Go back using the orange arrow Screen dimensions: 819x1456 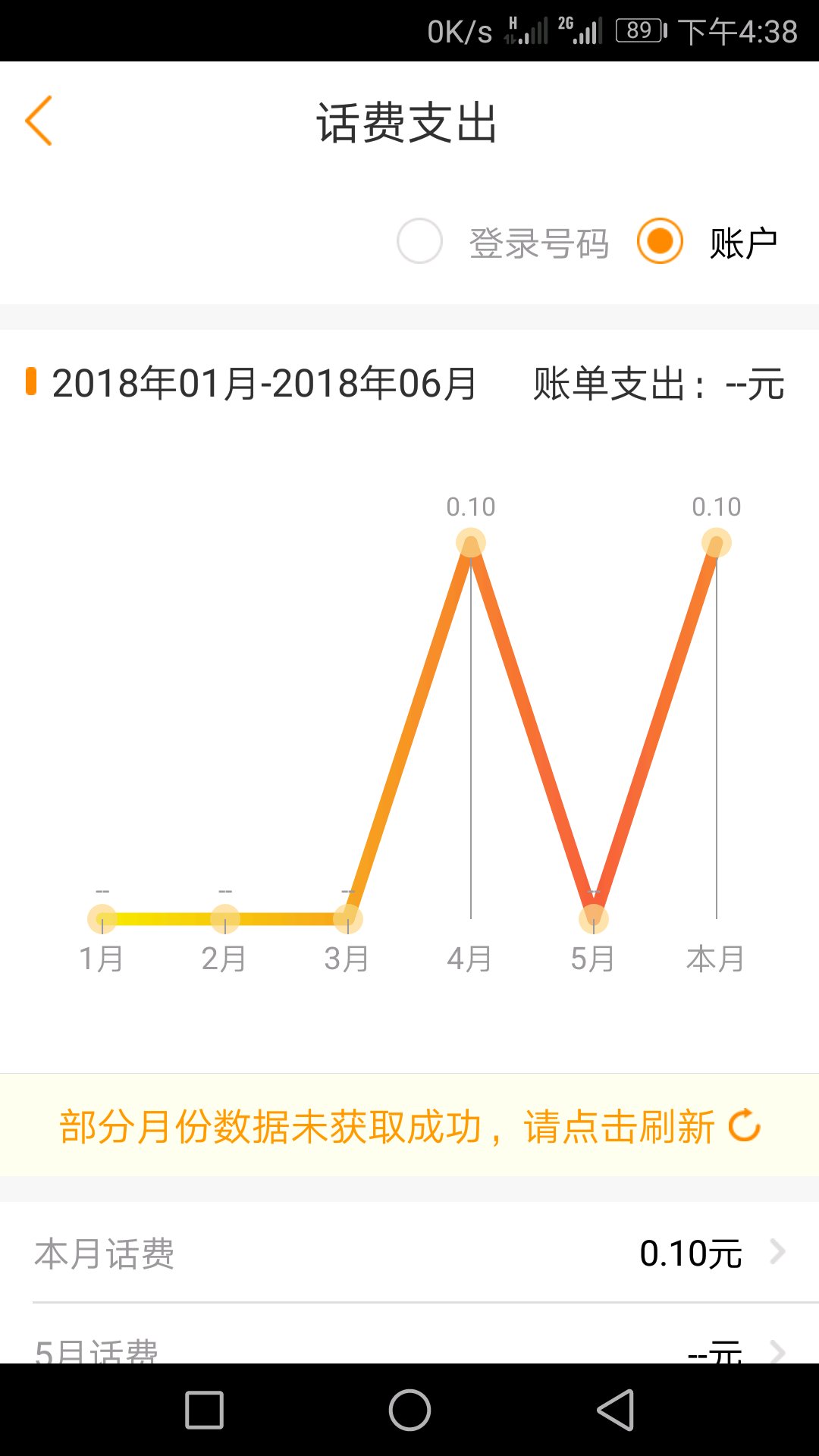39,121
